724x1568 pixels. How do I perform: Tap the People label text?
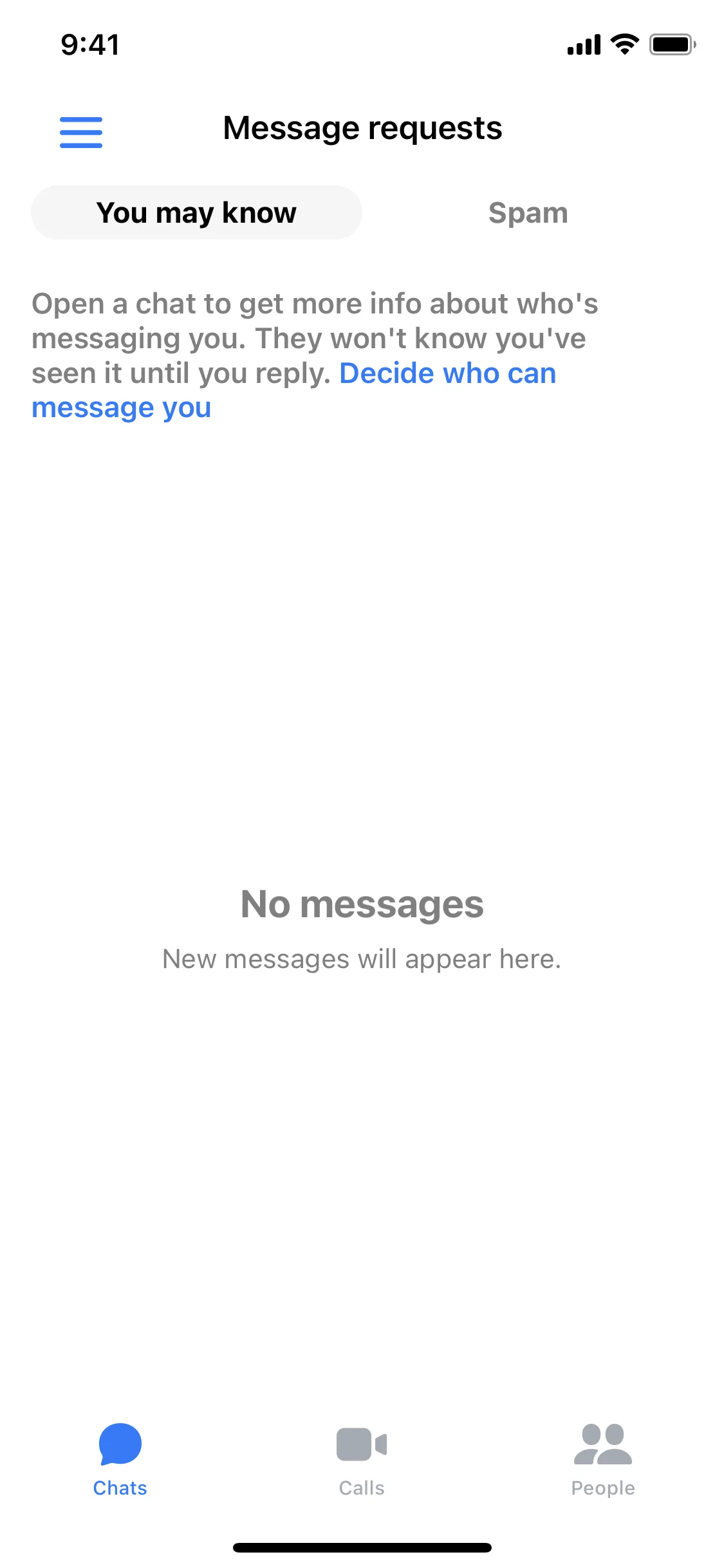click(x=602, y=1488)
